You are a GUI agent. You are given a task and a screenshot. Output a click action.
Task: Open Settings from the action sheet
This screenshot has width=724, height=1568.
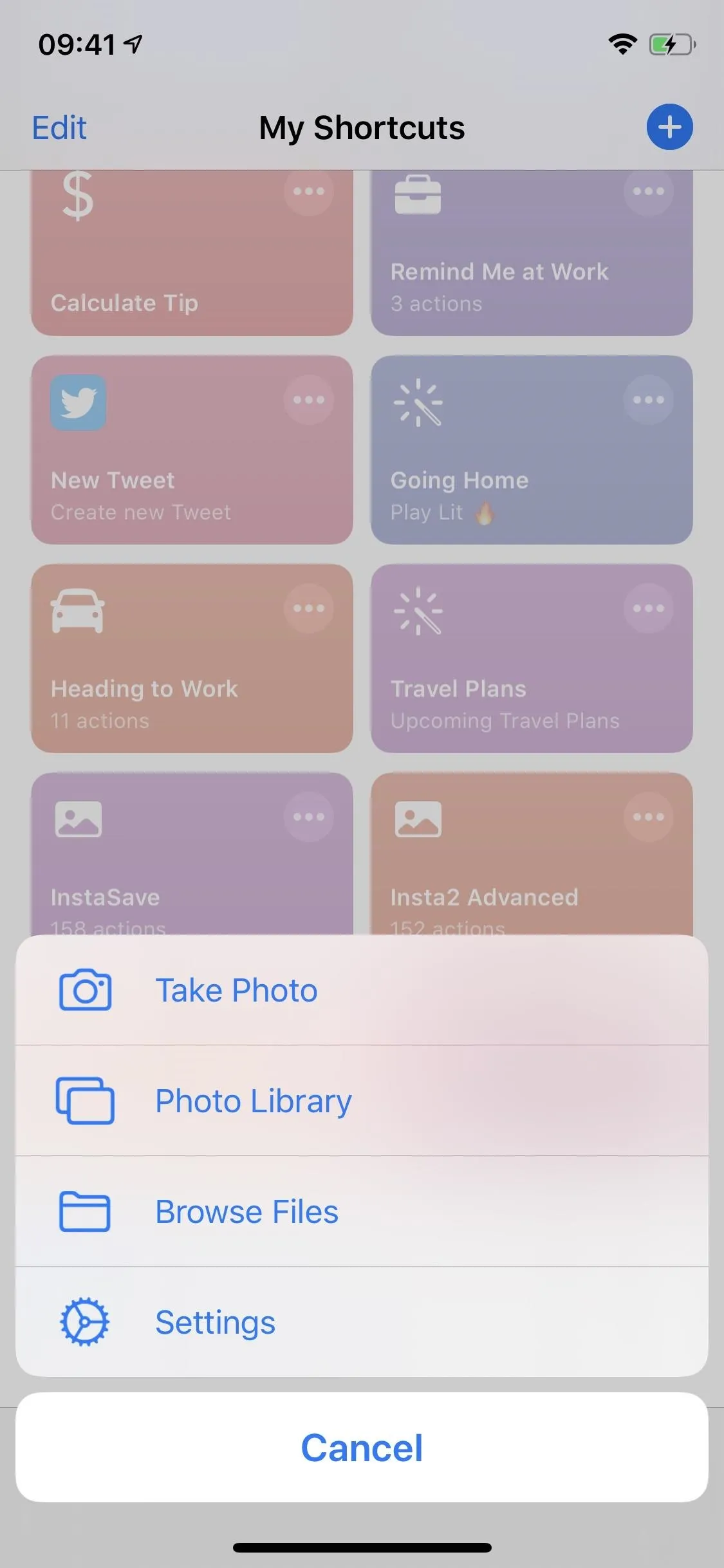[x=362, y=1322]
